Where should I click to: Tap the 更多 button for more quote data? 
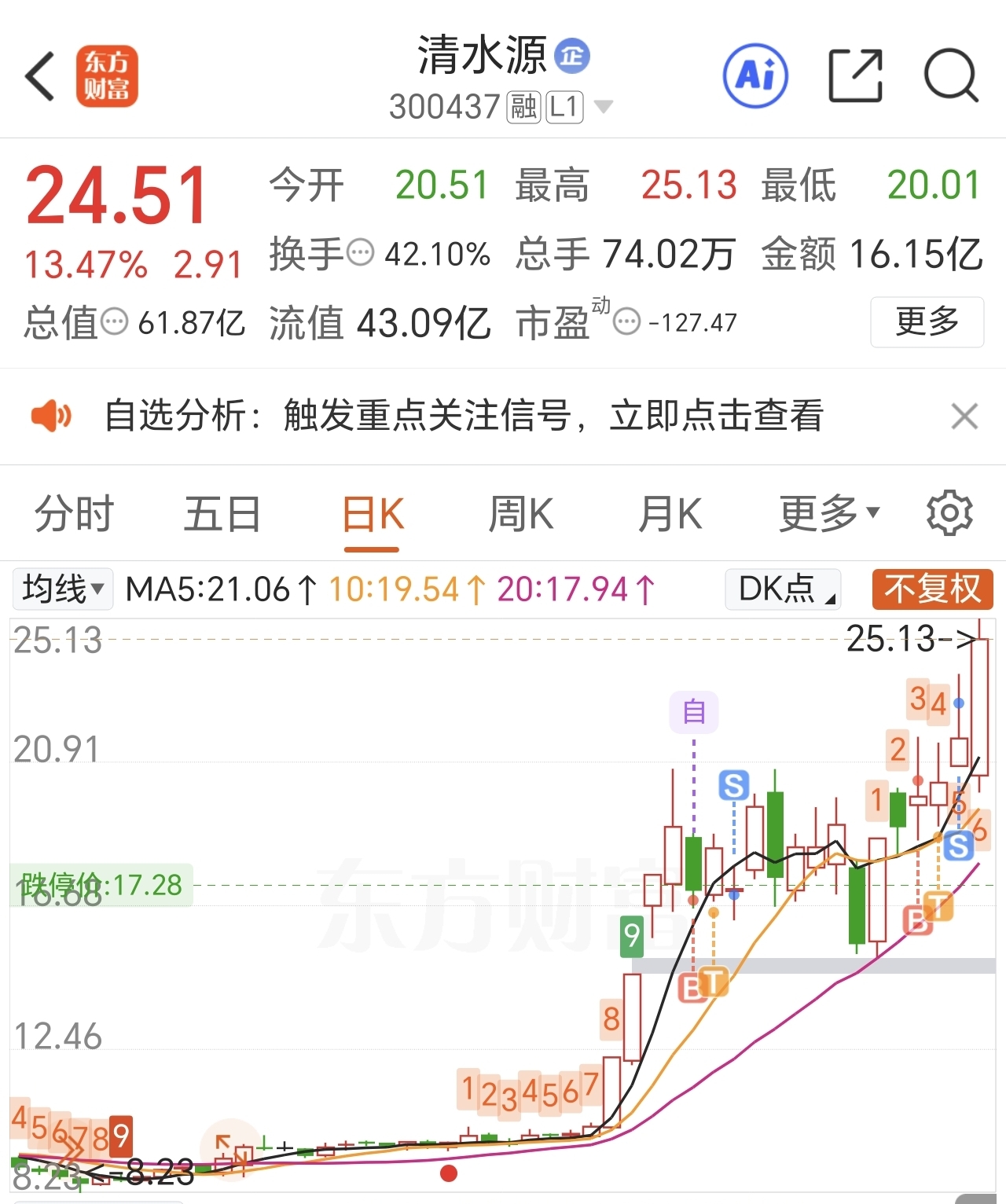(x=927, y=321)
